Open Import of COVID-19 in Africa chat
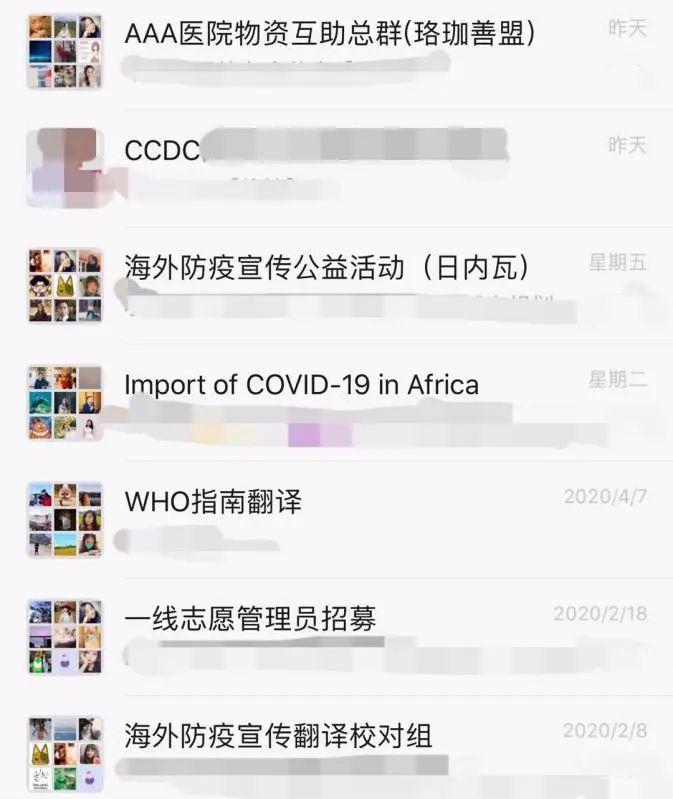Viewport: 673px width, 799px height. (301, 385)
